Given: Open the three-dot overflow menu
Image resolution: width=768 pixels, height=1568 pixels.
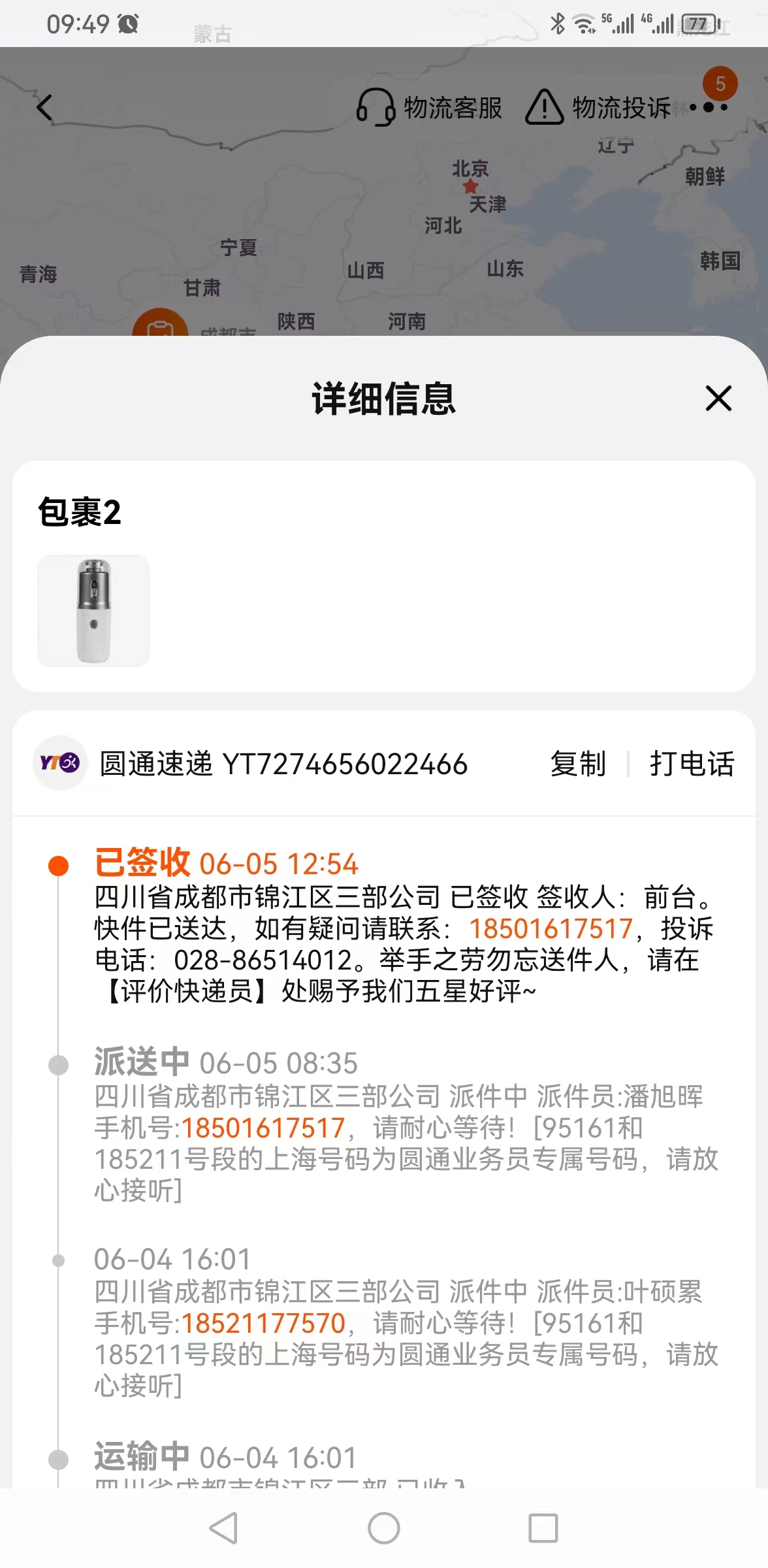Looking at the screenshot, I should pyautogui.click(x=709, y=107).
